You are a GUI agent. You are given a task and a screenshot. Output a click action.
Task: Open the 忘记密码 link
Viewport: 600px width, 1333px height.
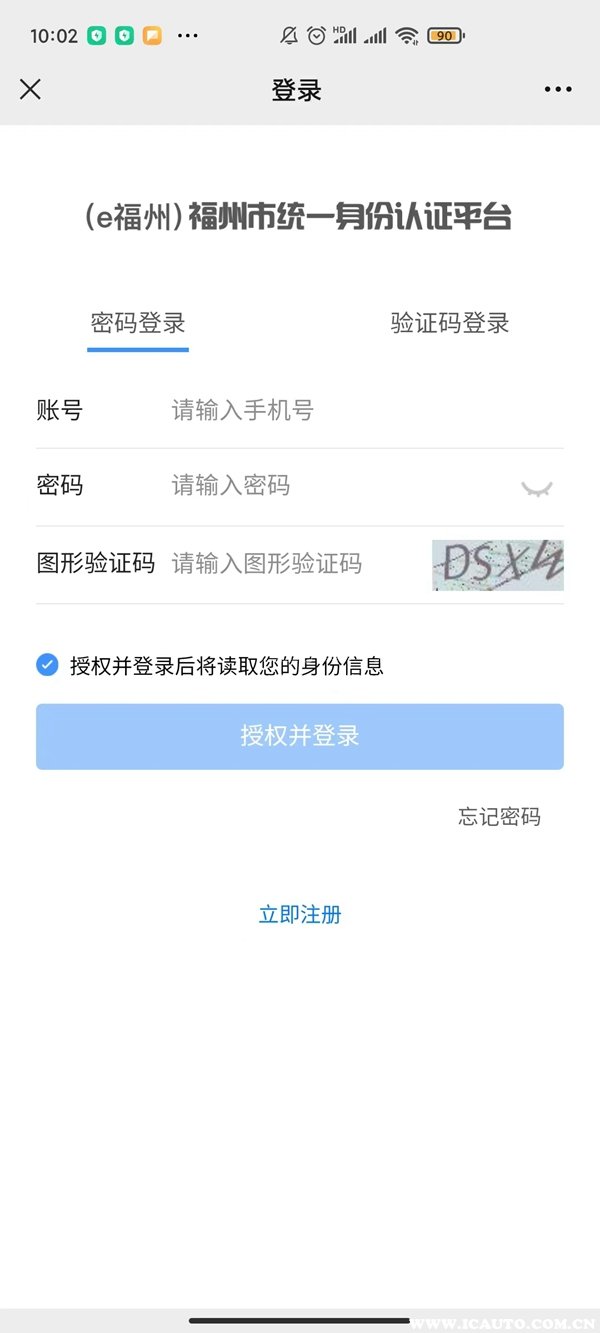click(x=499, y=817)
